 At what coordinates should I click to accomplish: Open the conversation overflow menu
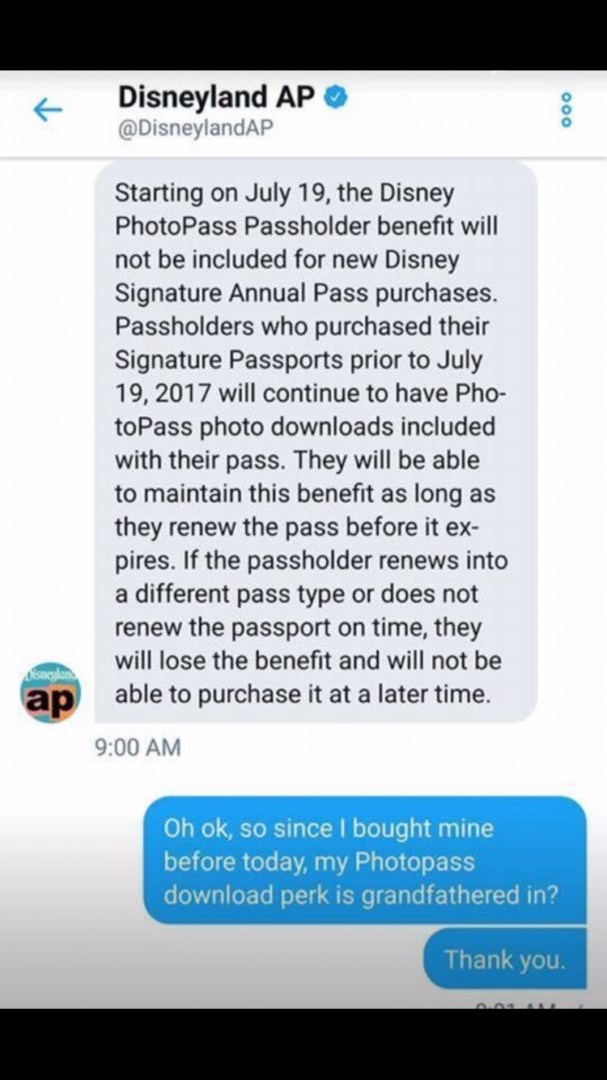coord(568,110)
